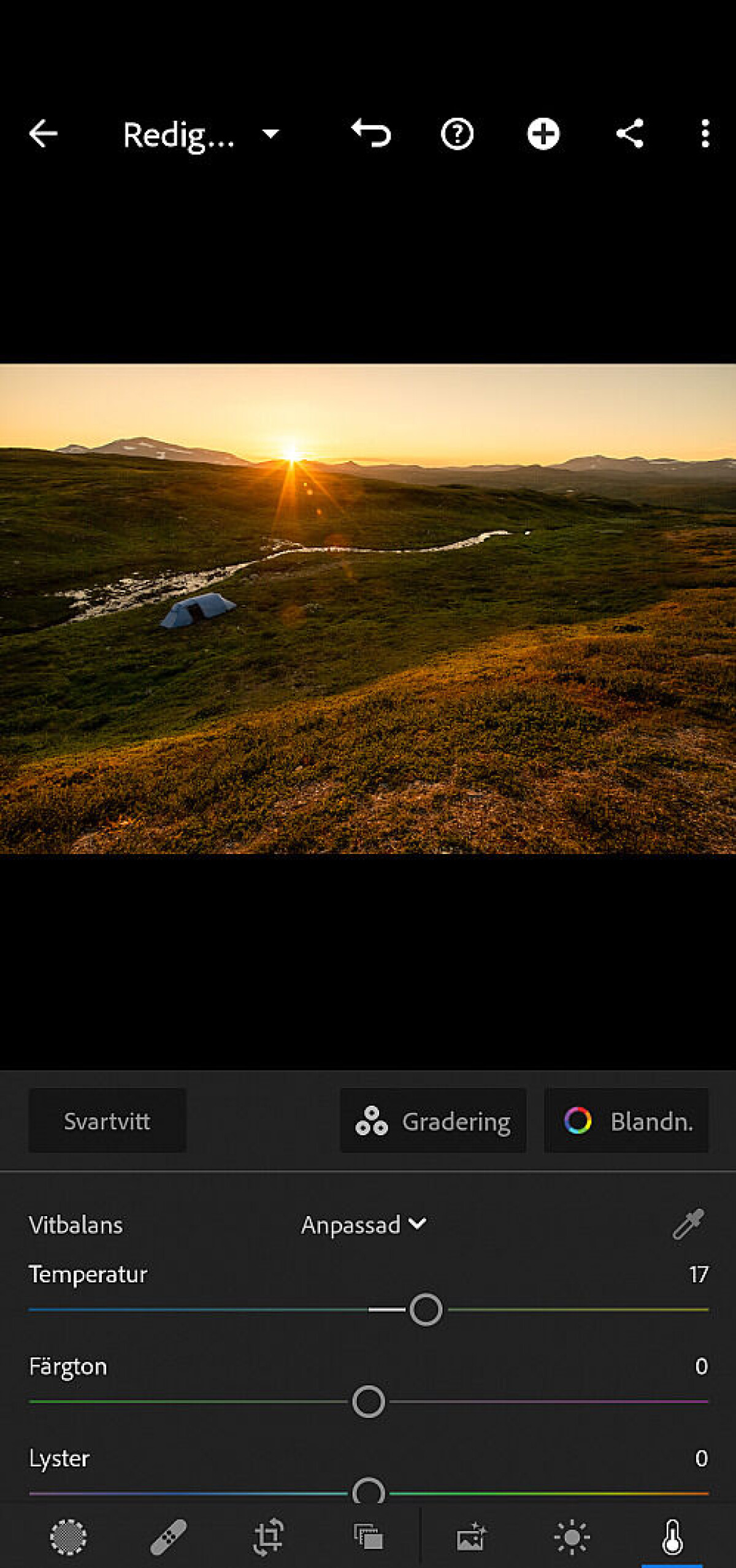The height and width of the screenshot is (1568, 736).
Task: Open the masking tool in bottom toolbar
Action: pyautogui.click(x=68, y=1537)
